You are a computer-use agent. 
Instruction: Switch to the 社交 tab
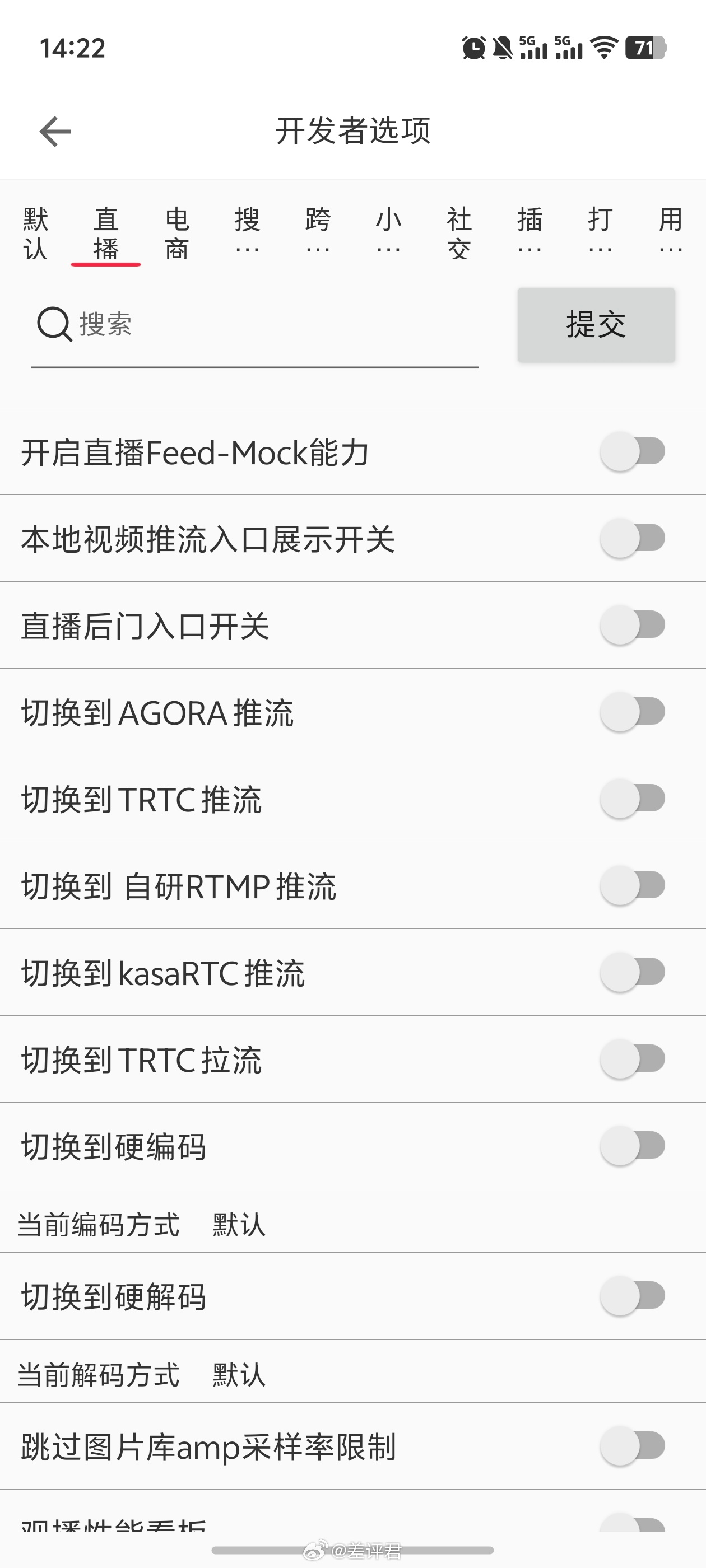coord(459,234)
